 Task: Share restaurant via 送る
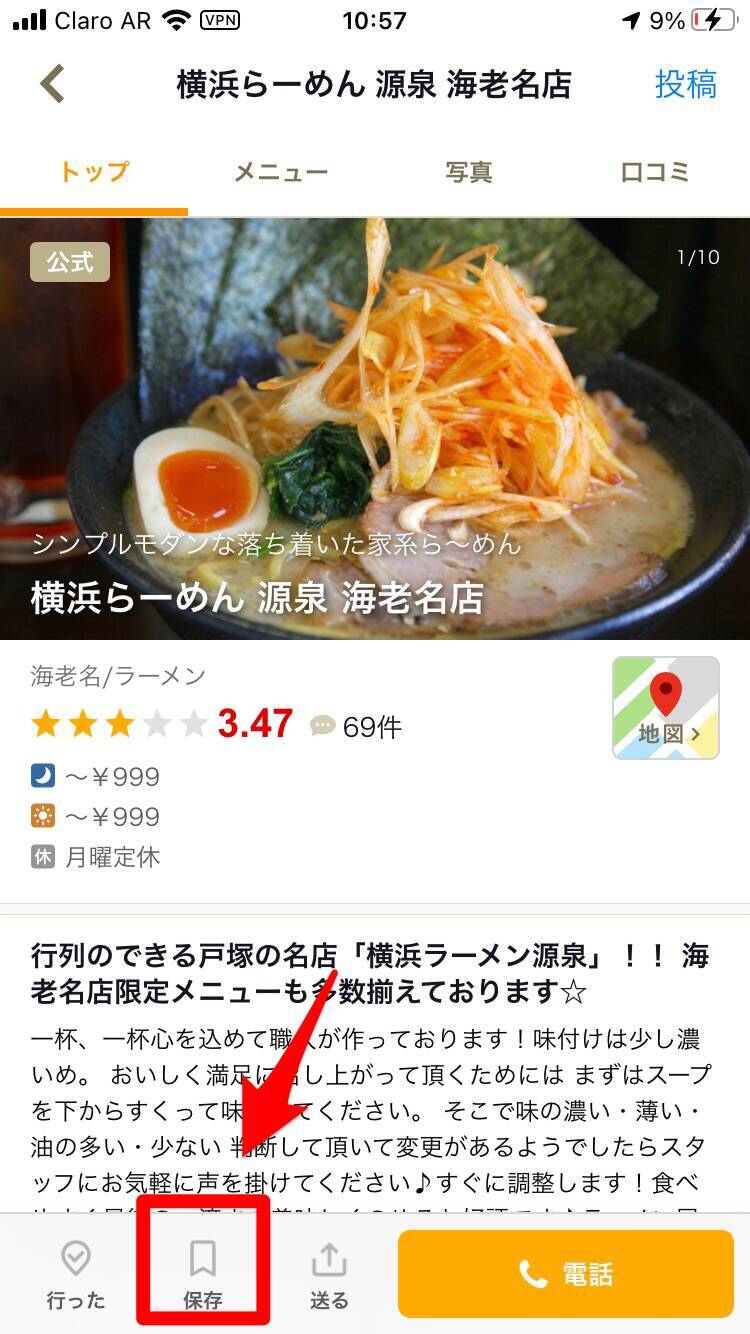point(328,1273)
